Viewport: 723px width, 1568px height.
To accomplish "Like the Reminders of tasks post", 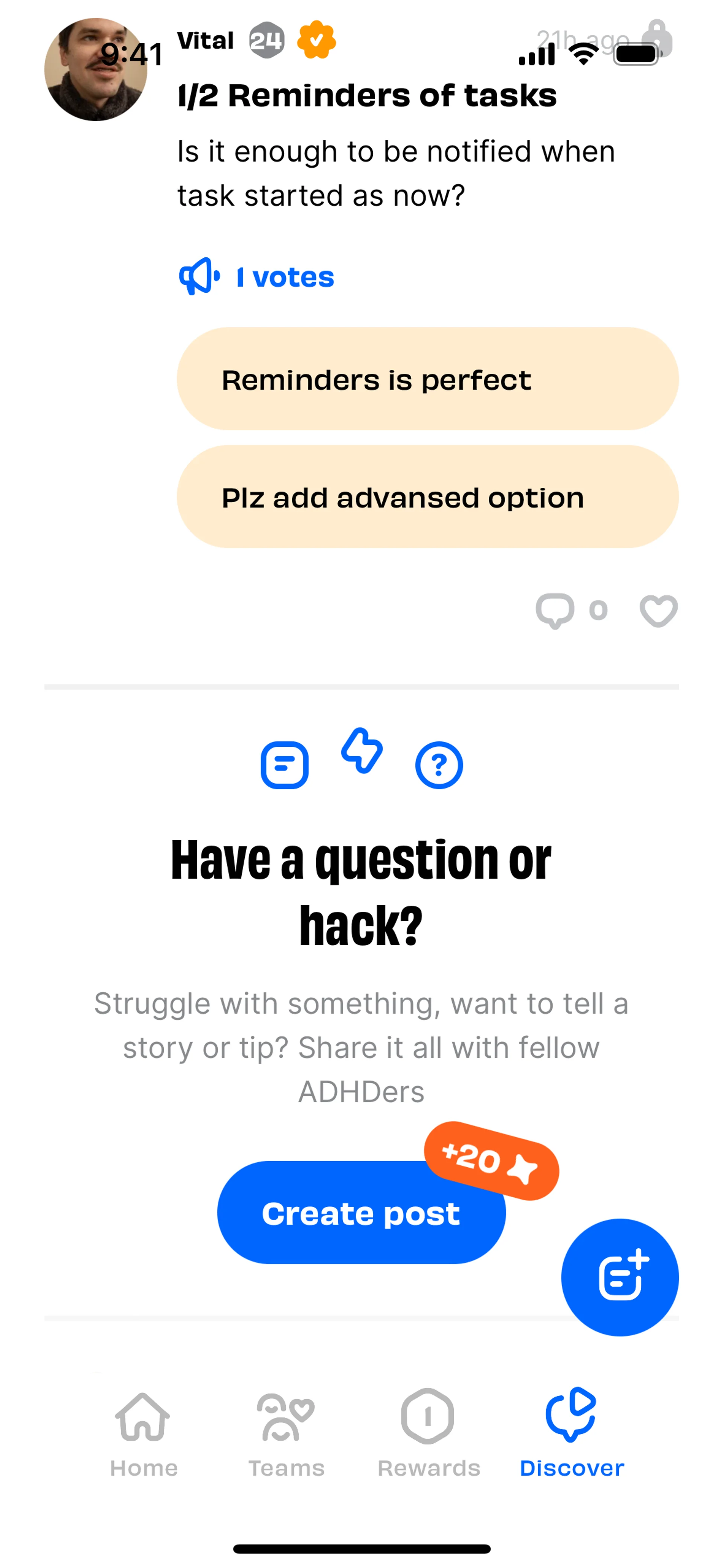I will 659,610.
